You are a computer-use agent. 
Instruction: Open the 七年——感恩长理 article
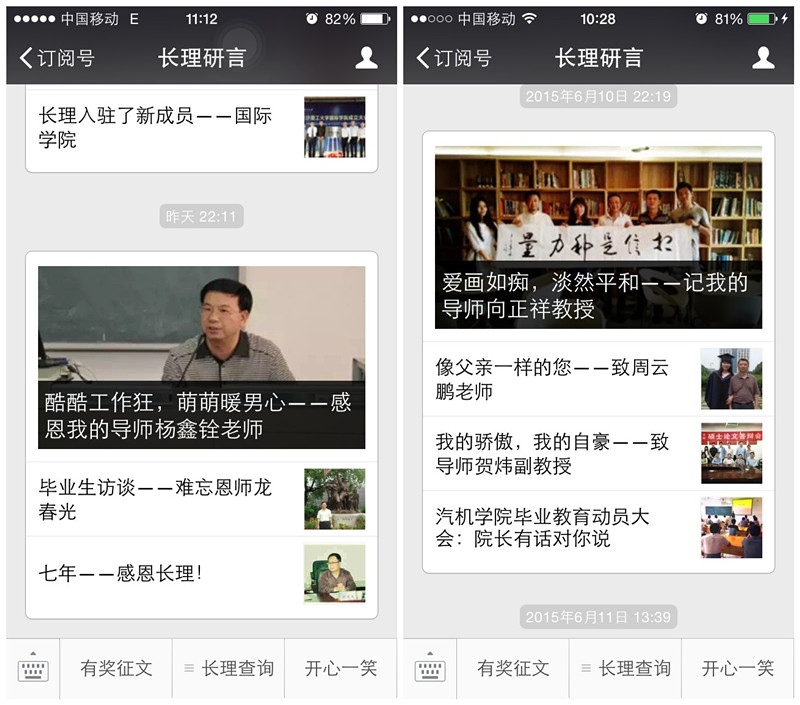201,574
